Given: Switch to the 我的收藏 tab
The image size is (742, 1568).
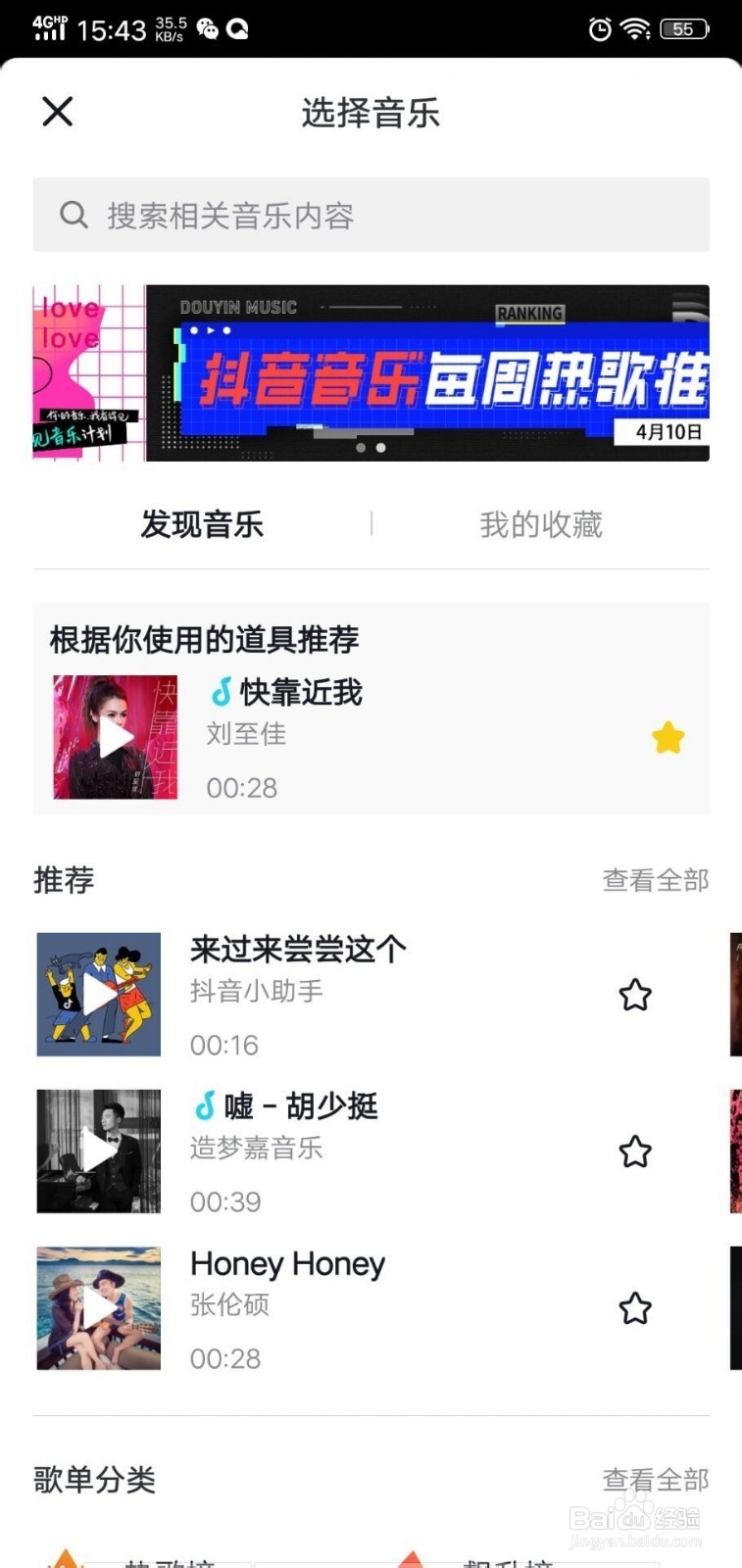Looking at the screenshot, I should click(x=540, y=524).
